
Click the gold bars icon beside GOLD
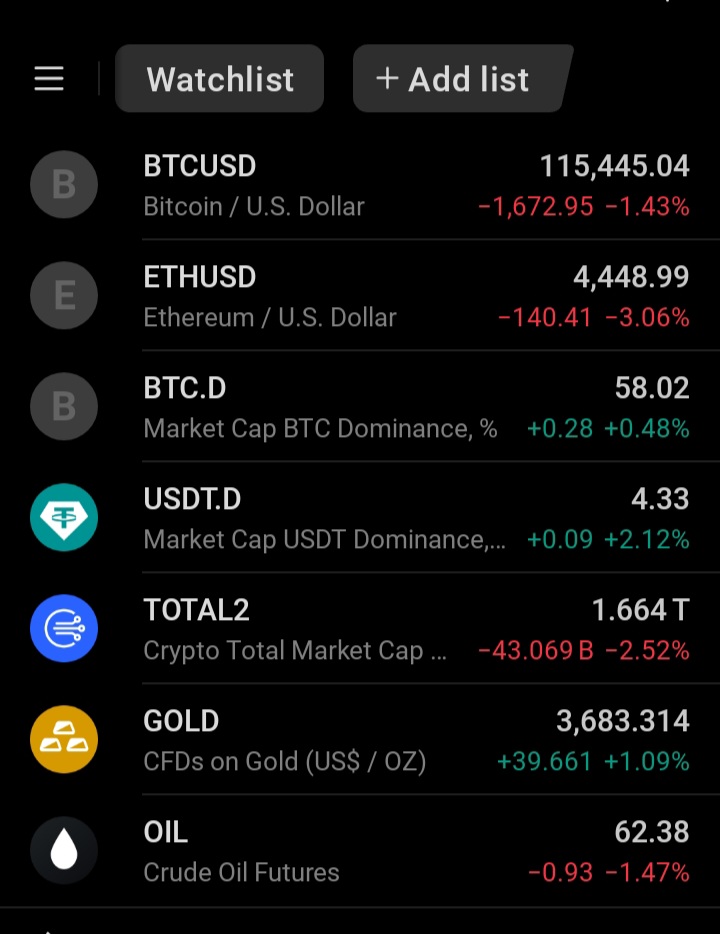64,739
